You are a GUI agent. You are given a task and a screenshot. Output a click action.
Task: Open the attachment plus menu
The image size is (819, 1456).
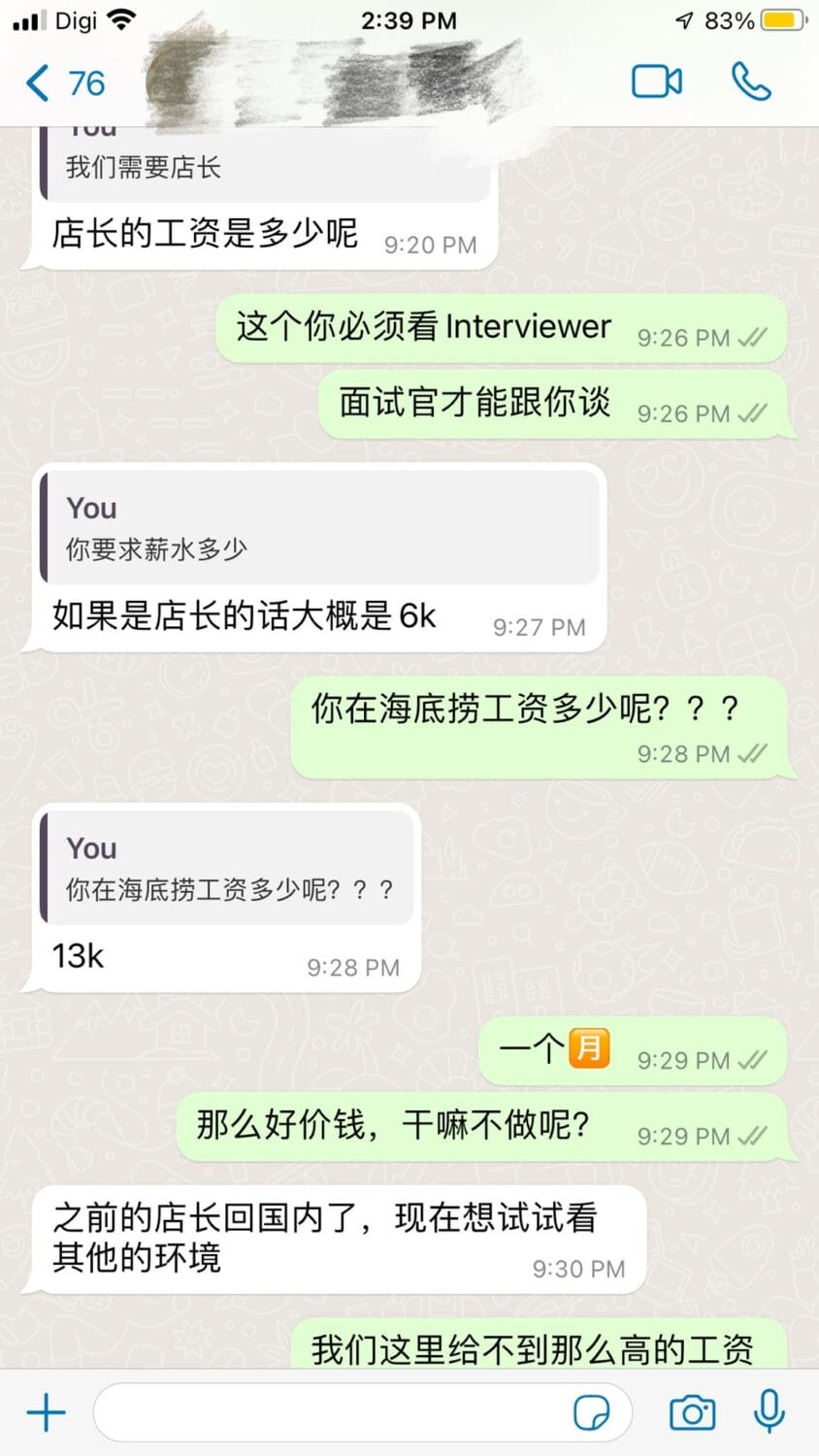46,1412
